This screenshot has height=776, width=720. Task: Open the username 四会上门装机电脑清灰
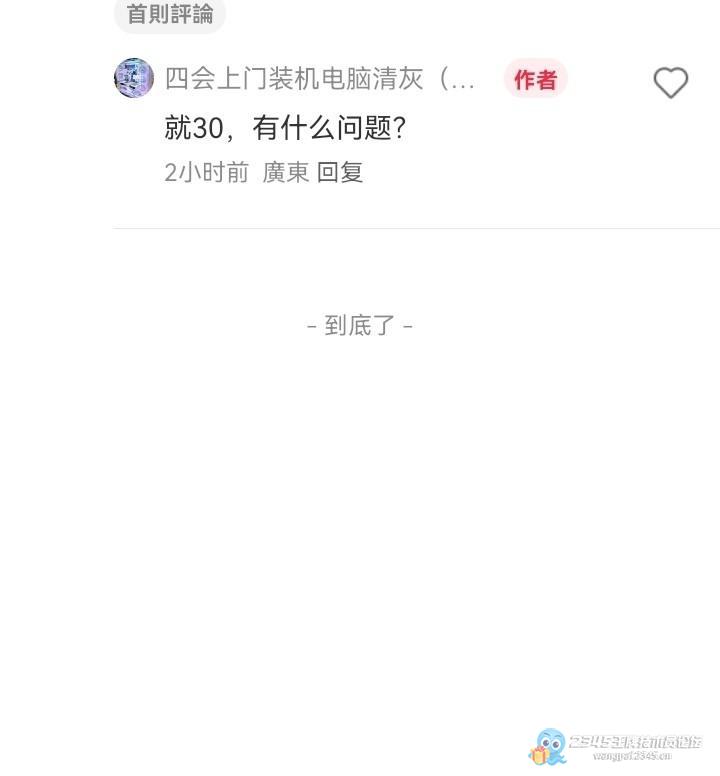click(x=320, y=79)
